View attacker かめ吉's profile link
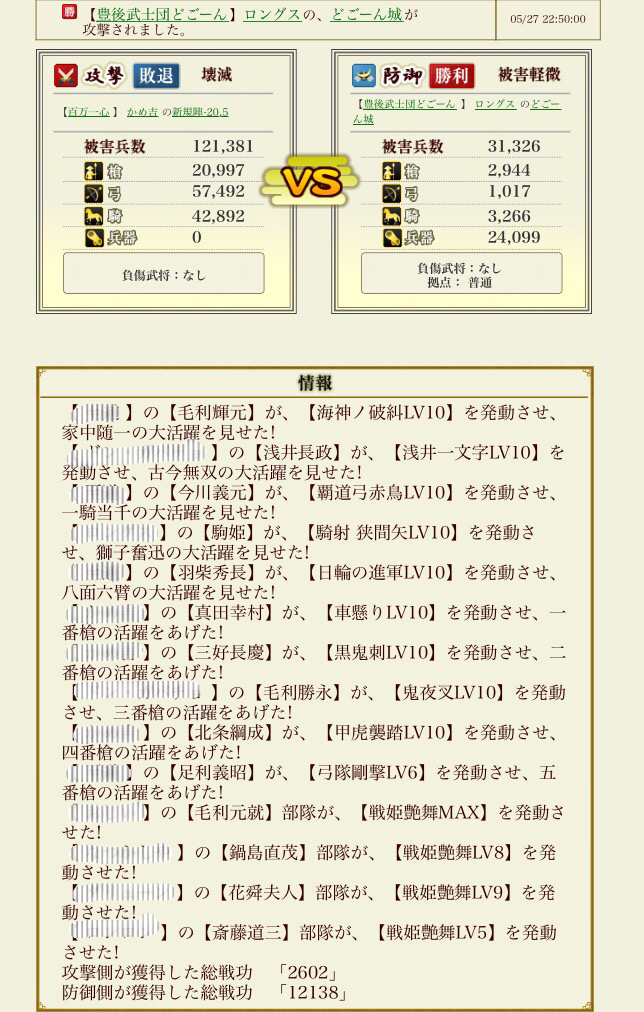644x1012 pixels. [x=142, y=112]
